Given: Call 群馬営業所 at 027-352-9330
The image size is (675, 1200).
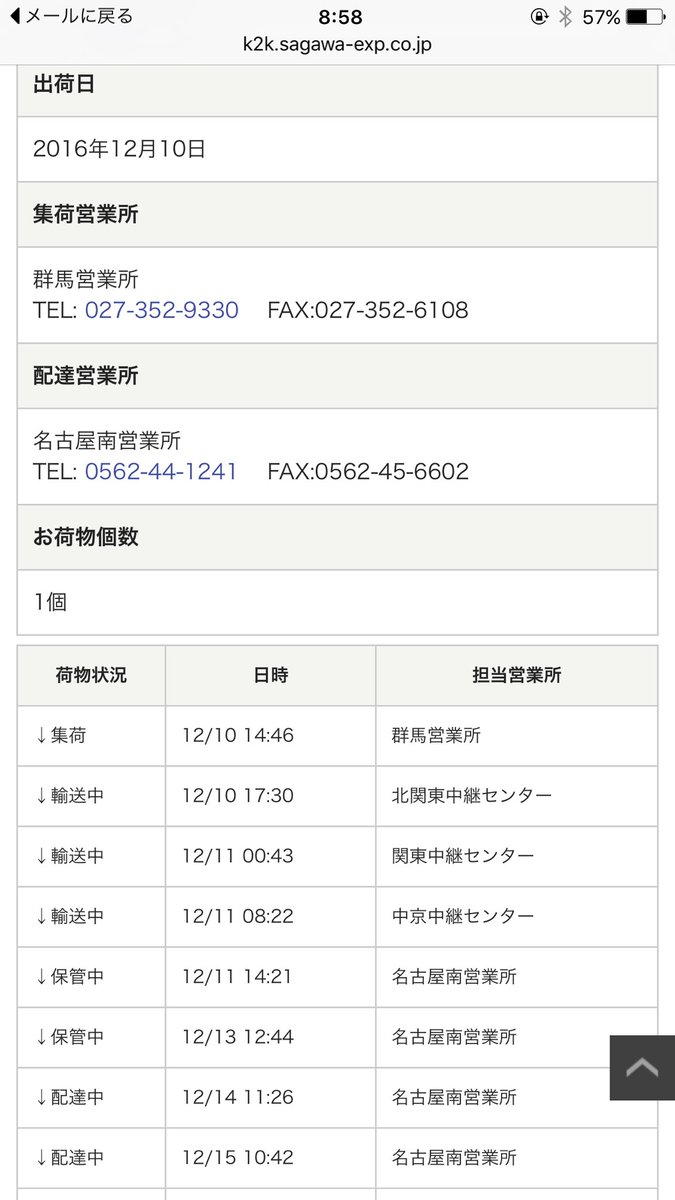Looking at the screenshot, I should (x=162, y=310).
